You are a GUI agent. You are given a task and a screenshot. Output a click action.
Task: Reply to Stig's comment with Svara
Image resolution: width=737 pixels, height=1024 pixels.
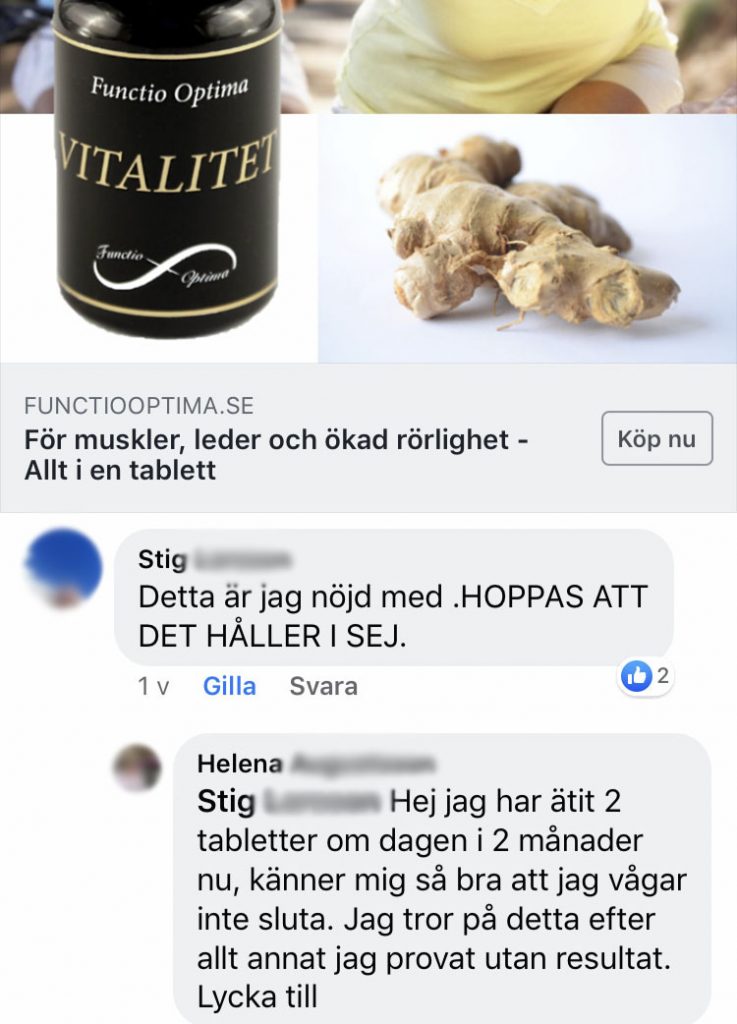[x=323, y=686]
